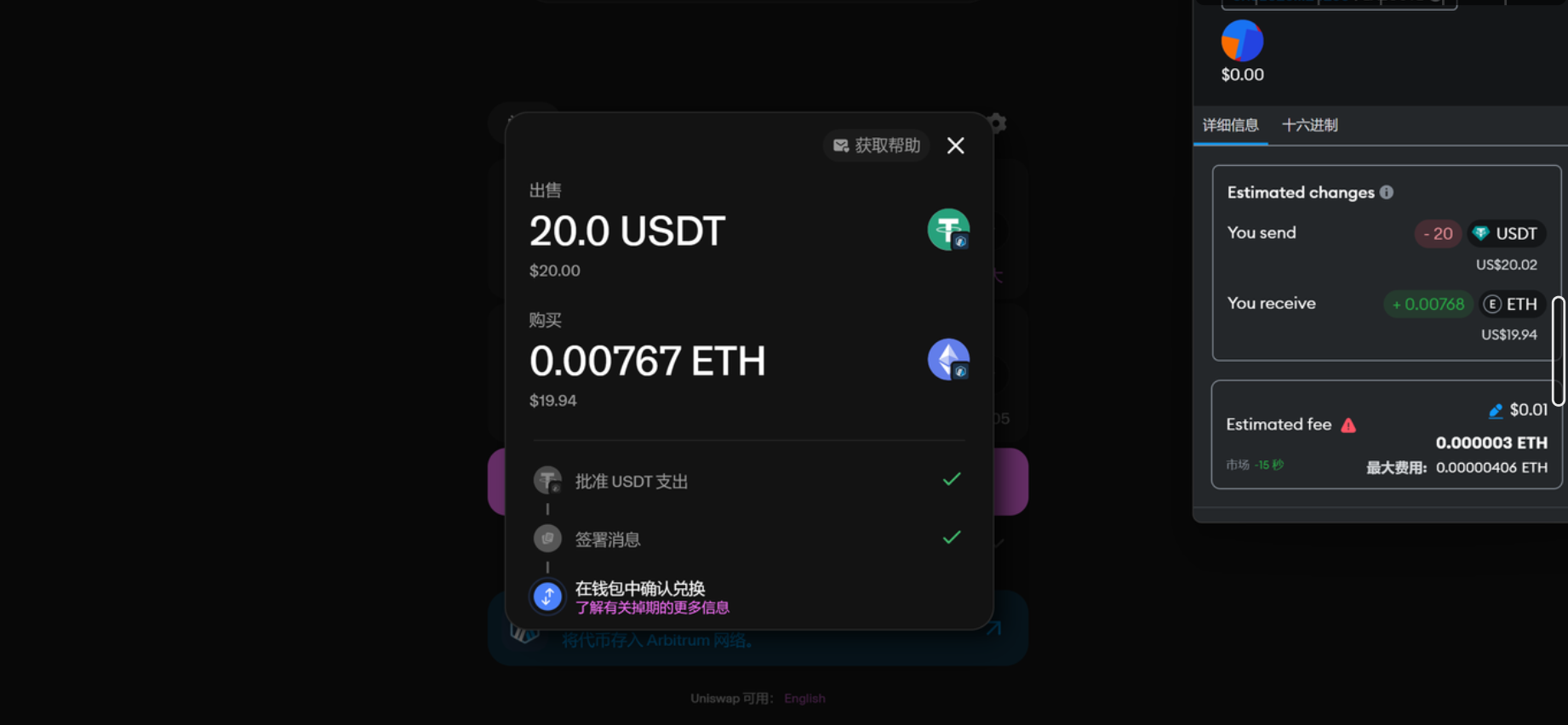Show info about Estimated changes

coord(1387,192)
